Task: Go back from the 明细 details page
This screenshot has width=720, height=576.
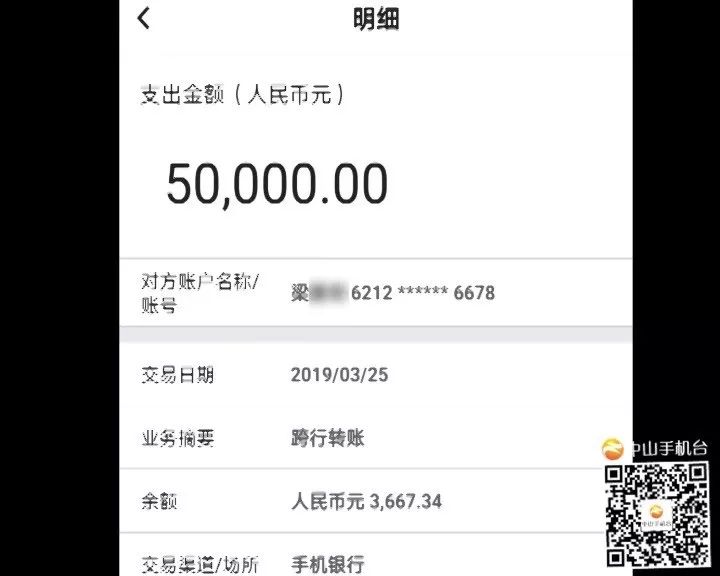Action: click(144, 18)
